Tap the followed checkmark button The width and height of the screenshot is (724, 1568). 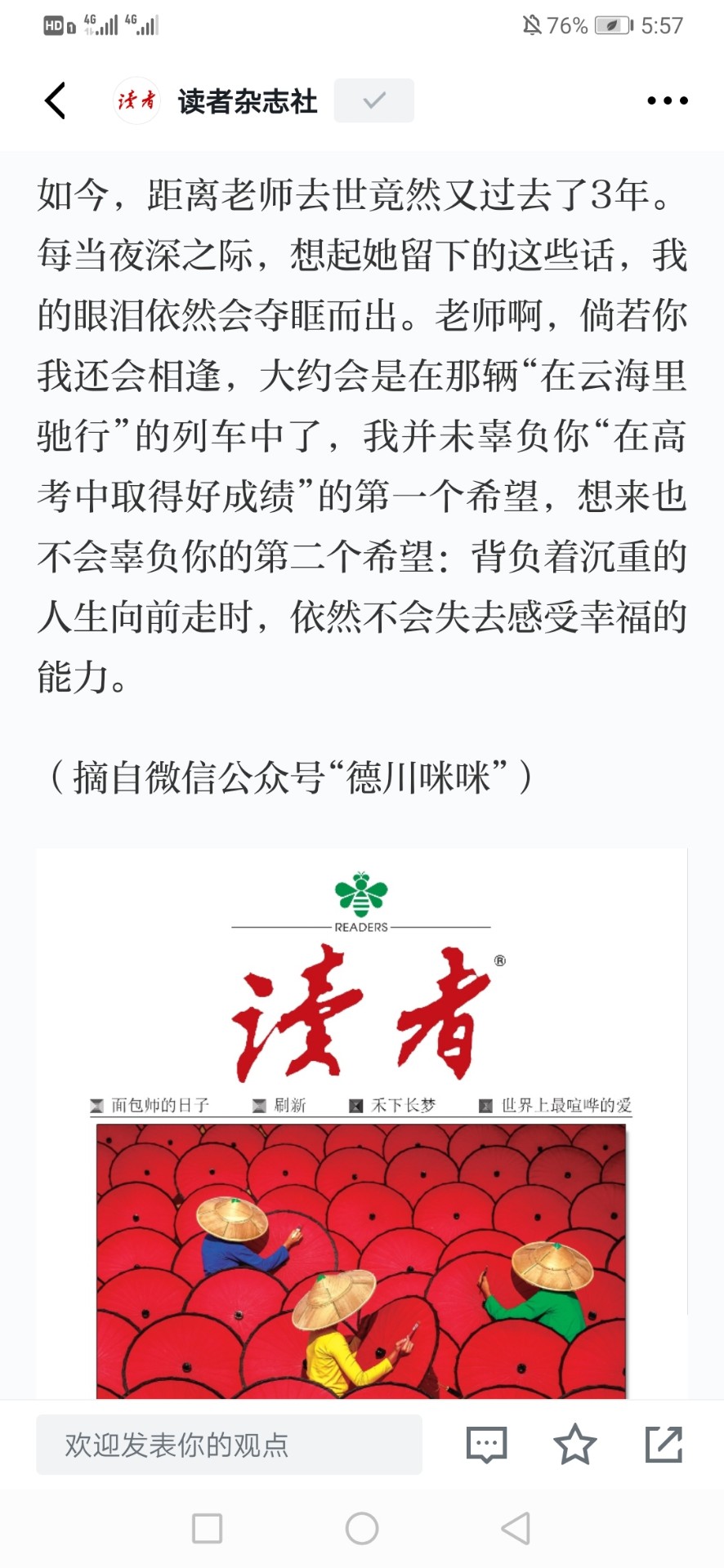click(373, 100)
